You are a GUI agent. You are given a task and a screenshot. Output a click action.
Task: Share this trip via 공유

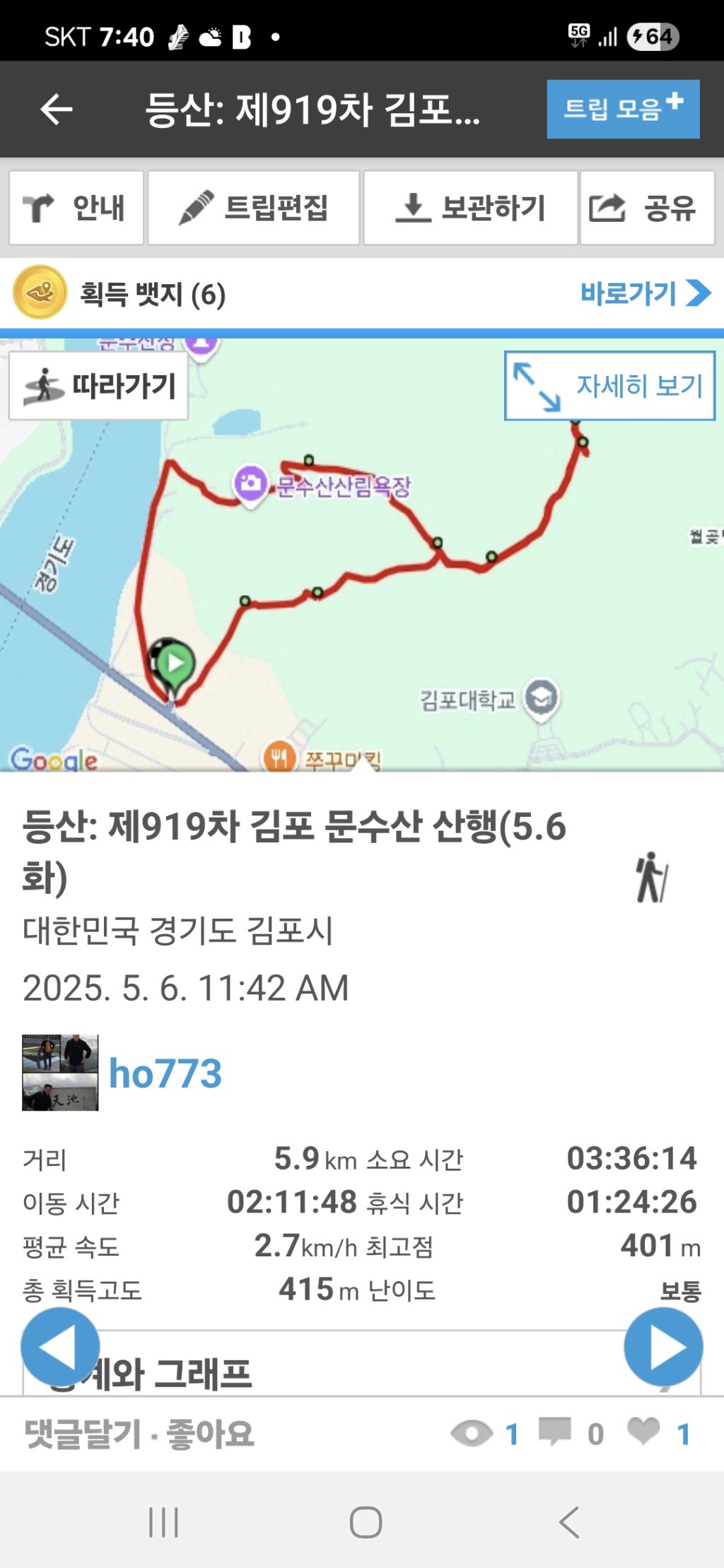[647, 208]
